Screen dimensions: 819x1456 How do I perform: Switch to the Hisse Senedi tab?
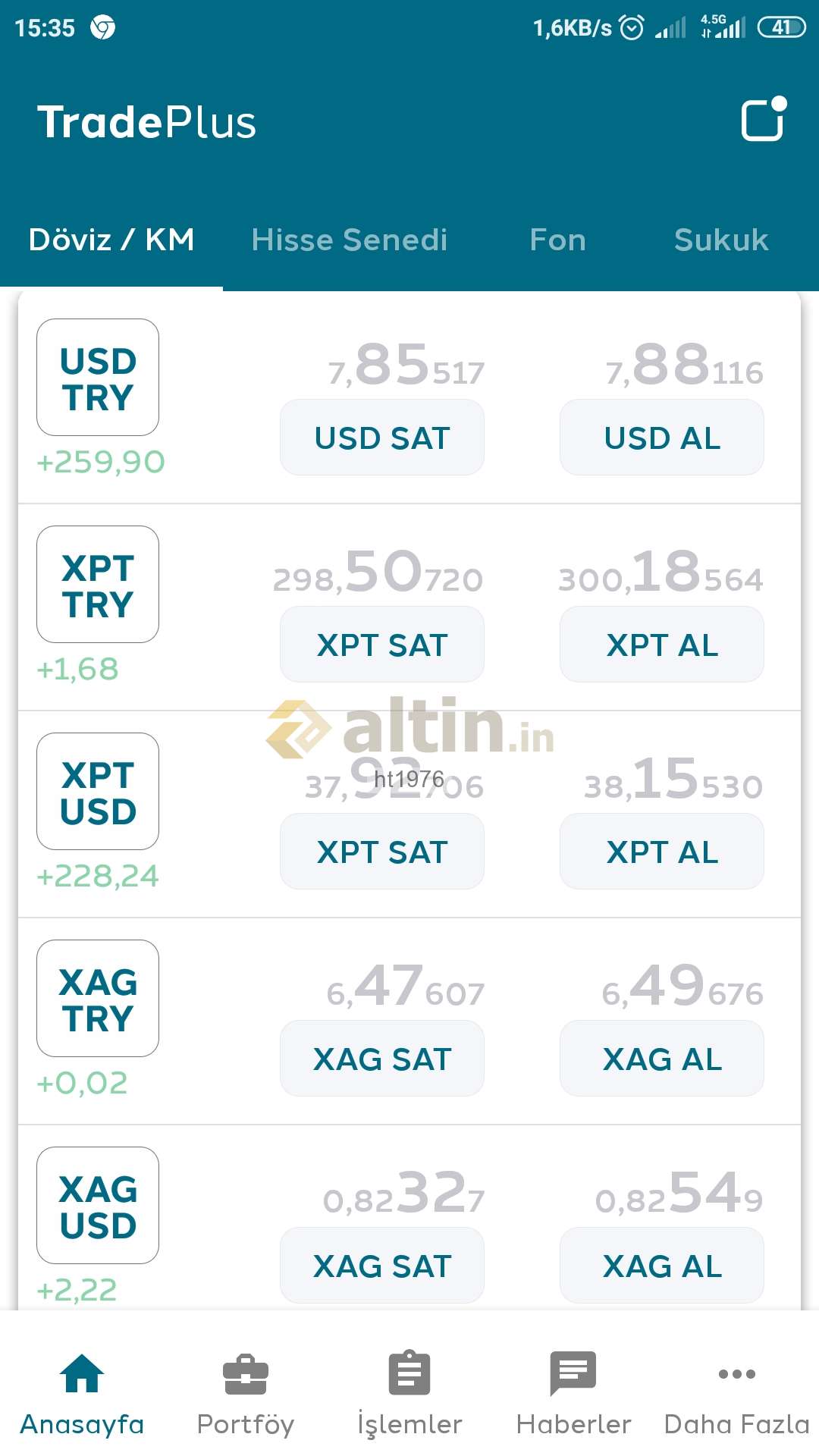point(350,240)
